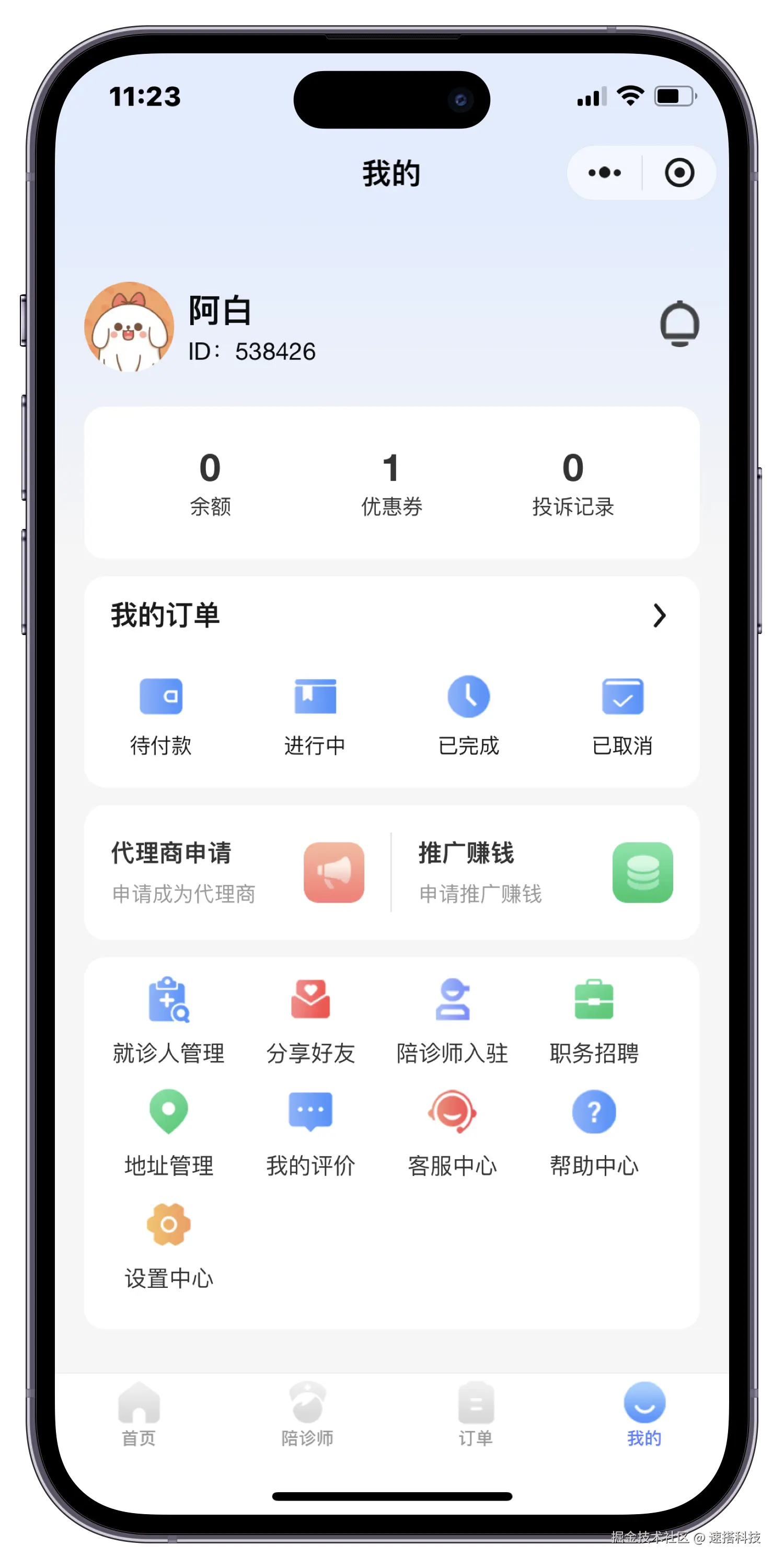
Task: Open the 优惠券 coupons section
Action: (x=391, y=483)
